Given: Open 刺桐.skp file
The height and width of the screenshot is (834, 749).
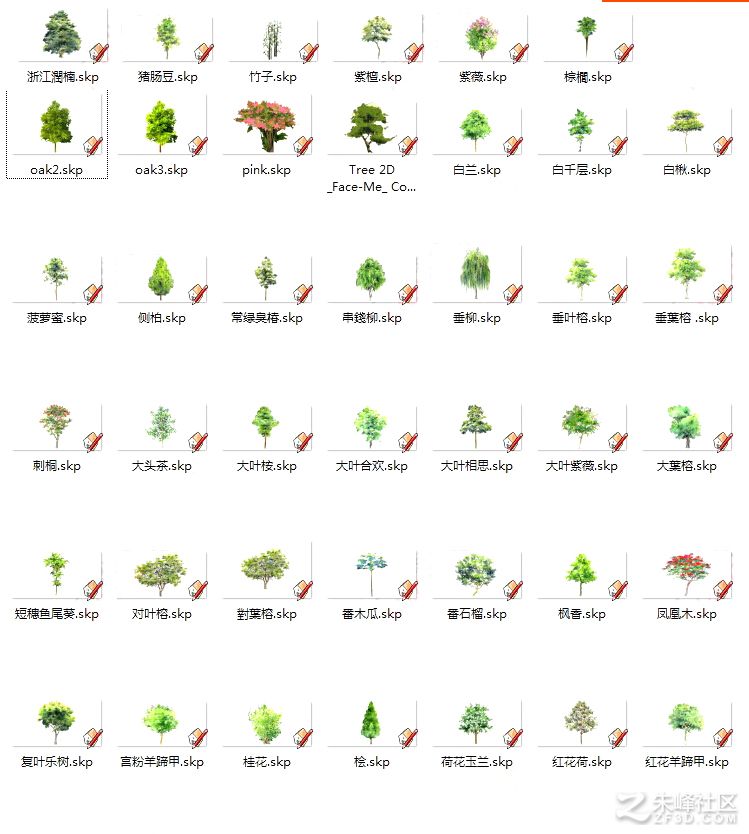Looking at the screenshot, I should pyautogui.click(x=56, y=424).
